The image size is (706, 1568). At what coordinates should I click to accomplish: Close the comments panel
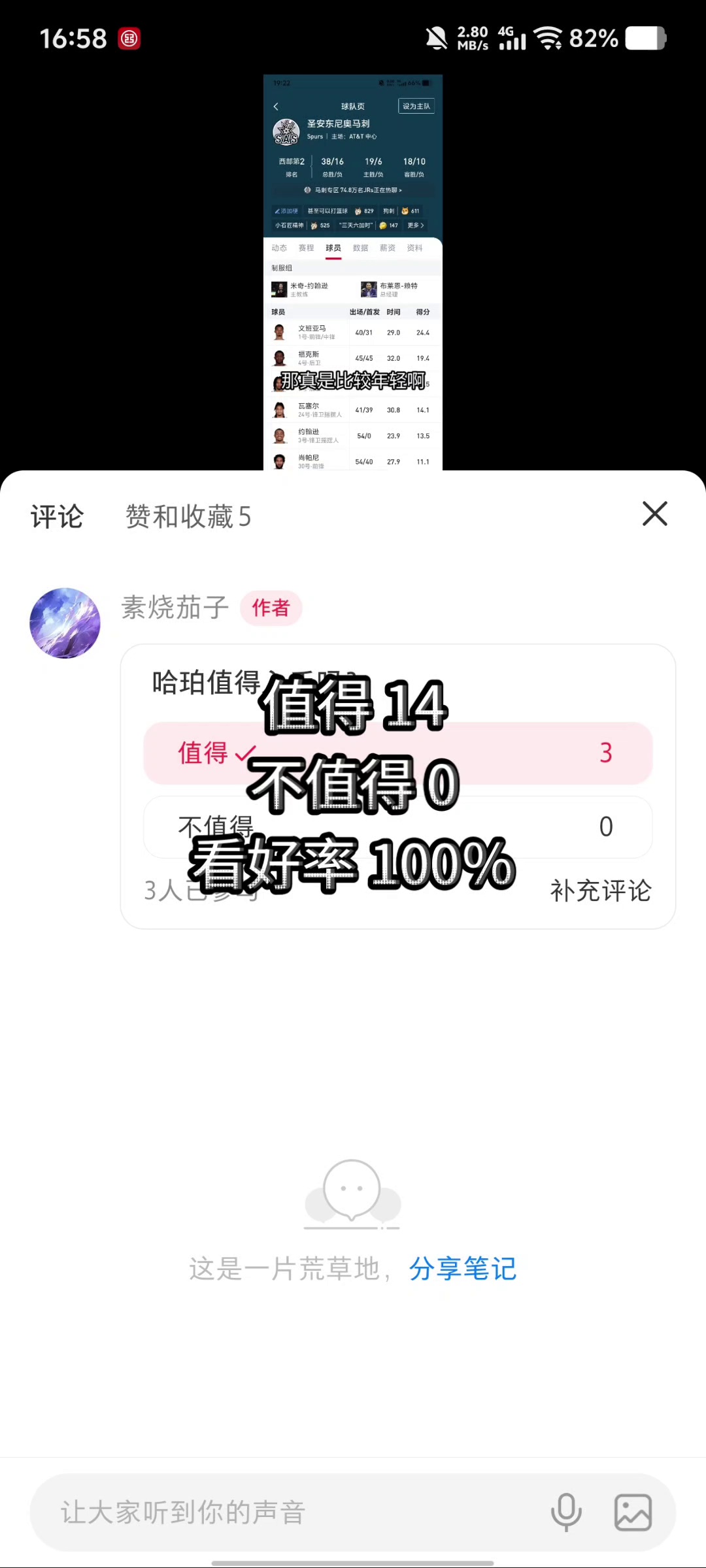pyautogui.click(x=654, y=514)
